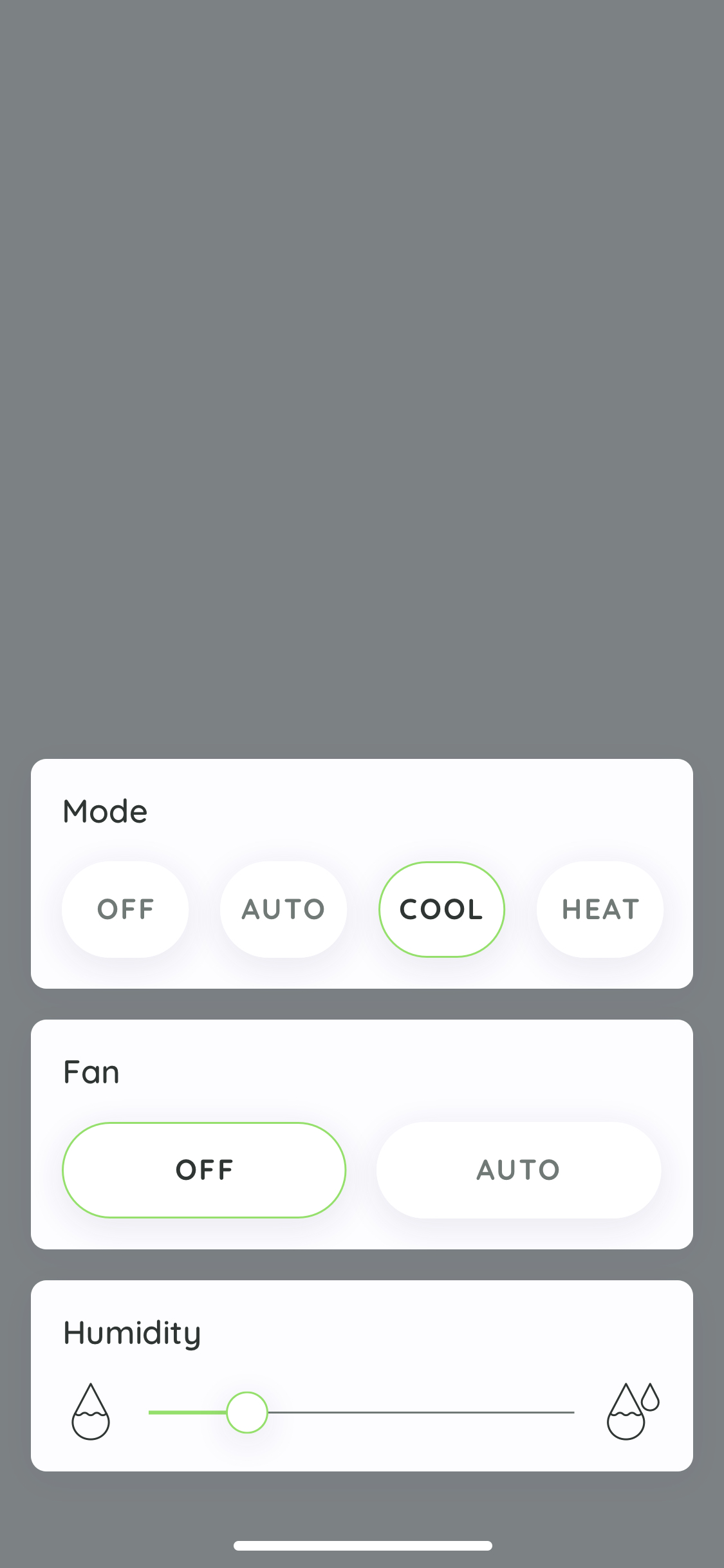Click the left drop icon on the top slider
Image resolution: width=724 pixels, height=1568 pixels.
[x=91, y=227]
